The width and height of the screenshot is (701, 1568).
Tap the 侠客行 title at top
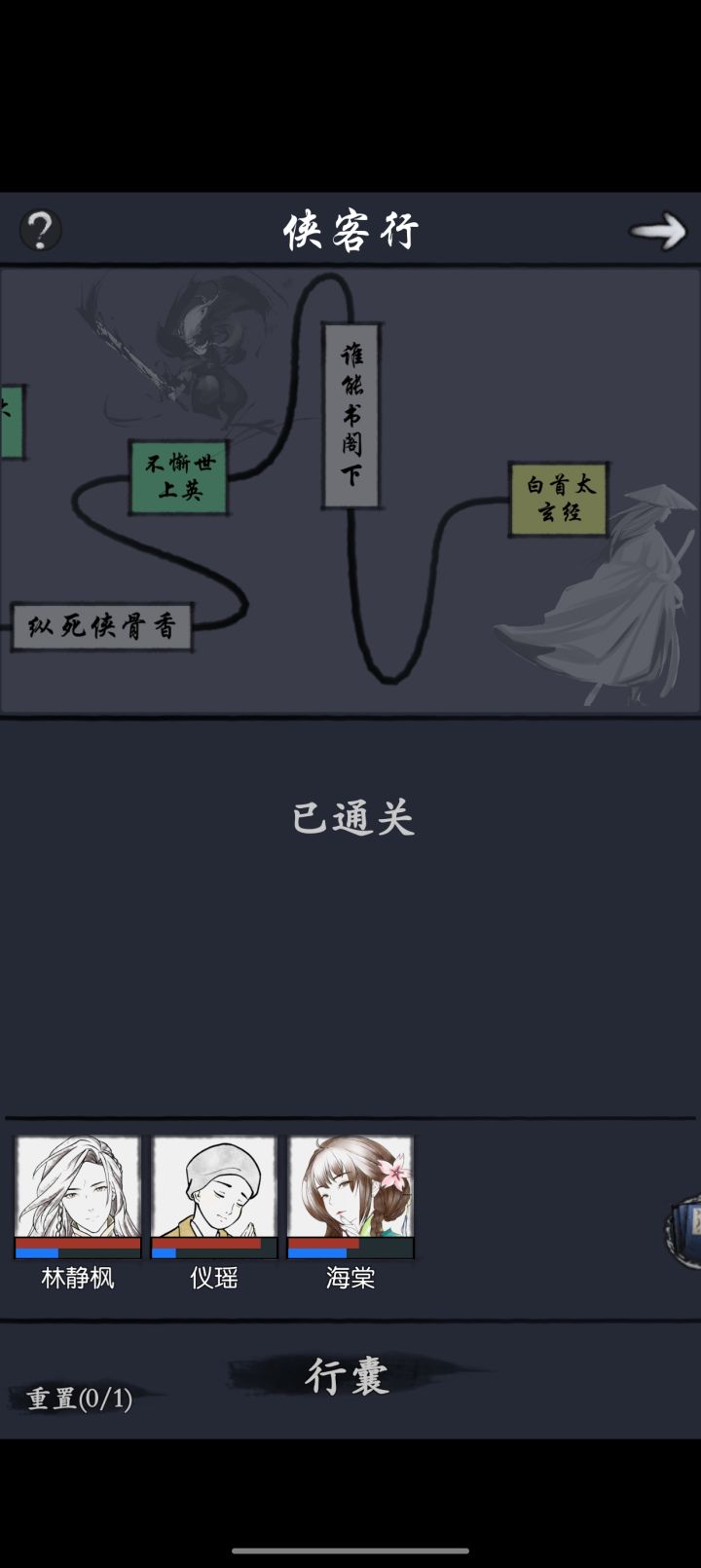coord(350,229)
